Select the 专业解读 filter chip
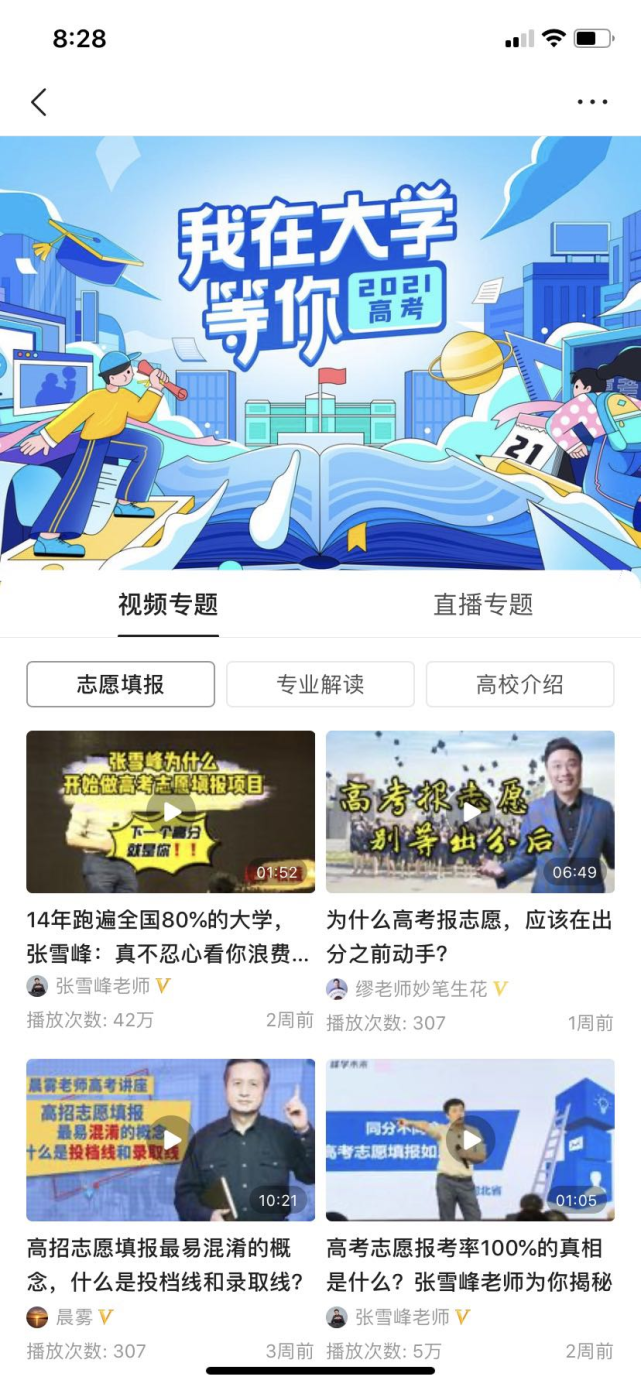Image resolution: width=641 pixels, height=1387 pixels. coord(320,684)
